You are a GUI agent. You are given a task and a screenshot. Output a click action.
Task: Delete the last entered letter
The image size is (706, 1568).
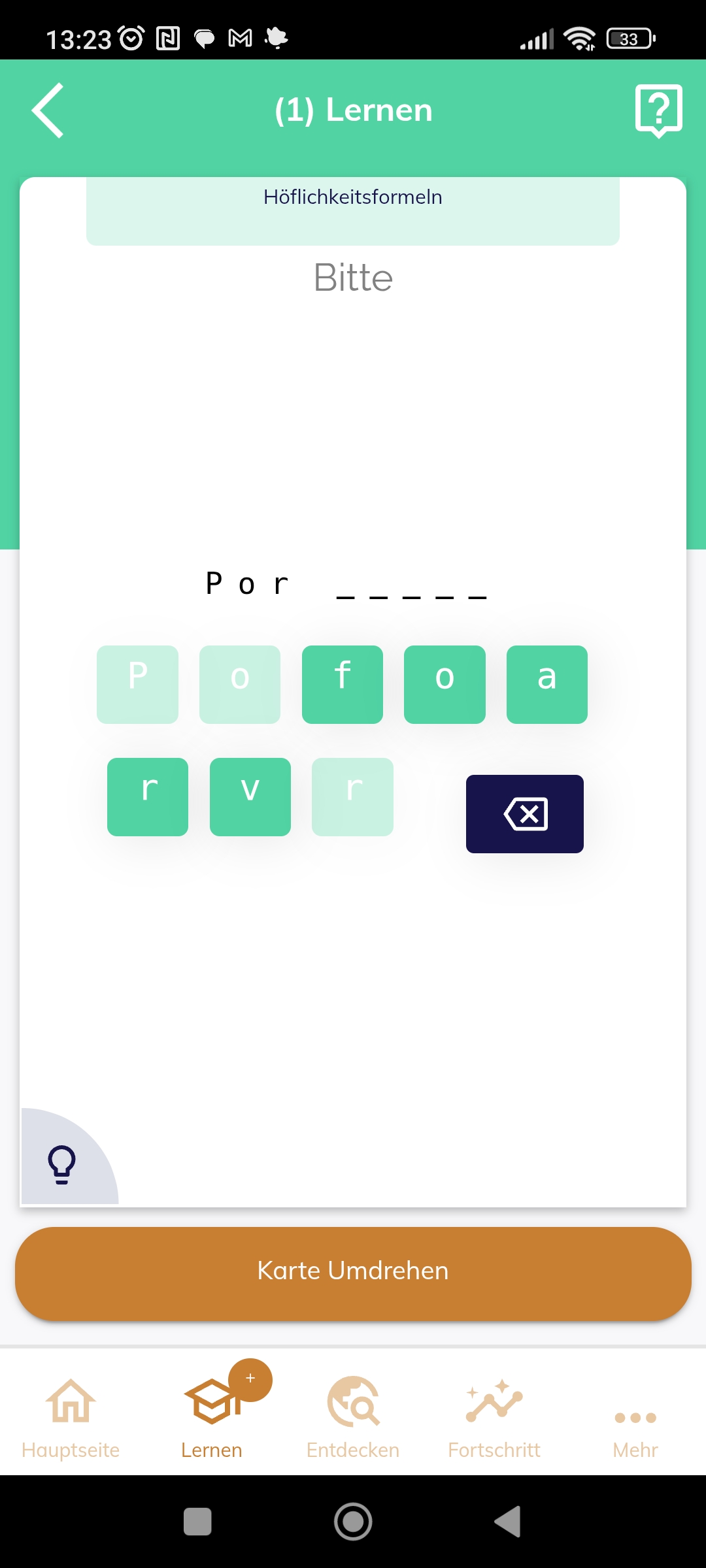coord(524,814)
